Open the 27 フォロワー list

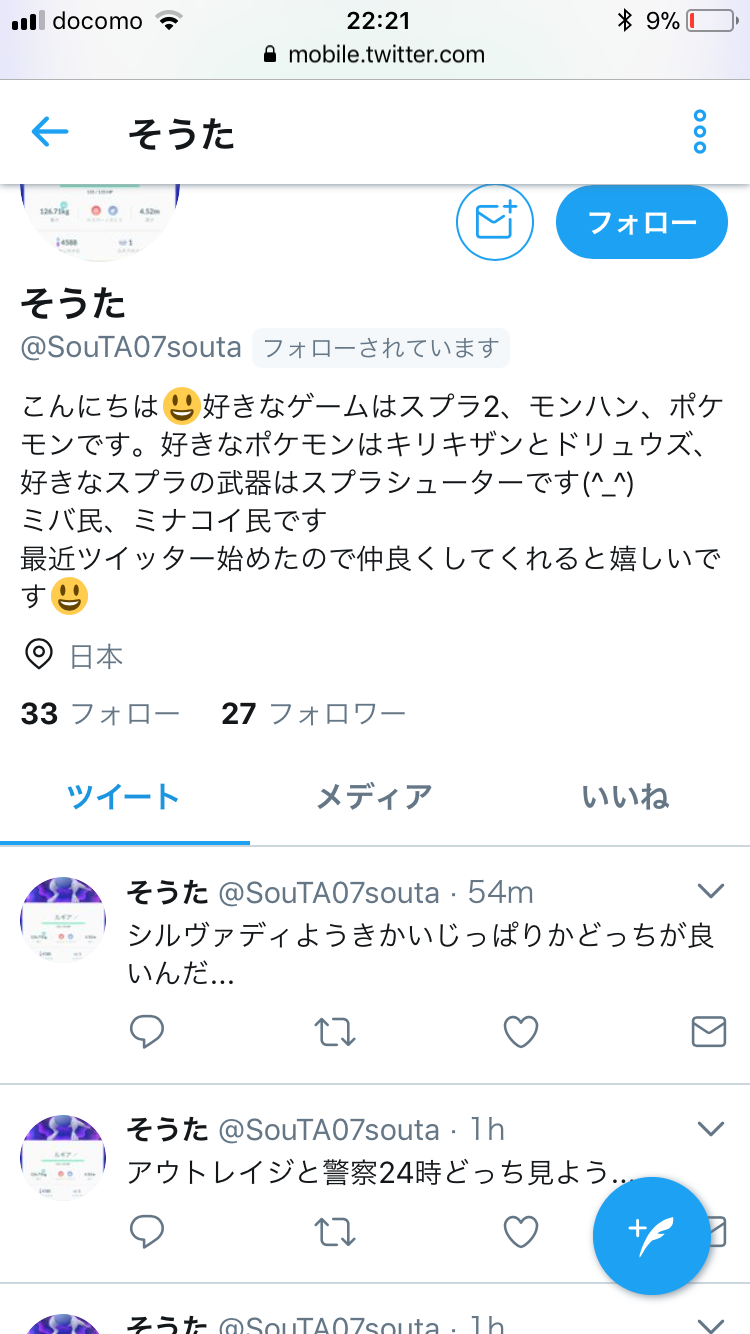pyautogui.click(x=313, y=714)
